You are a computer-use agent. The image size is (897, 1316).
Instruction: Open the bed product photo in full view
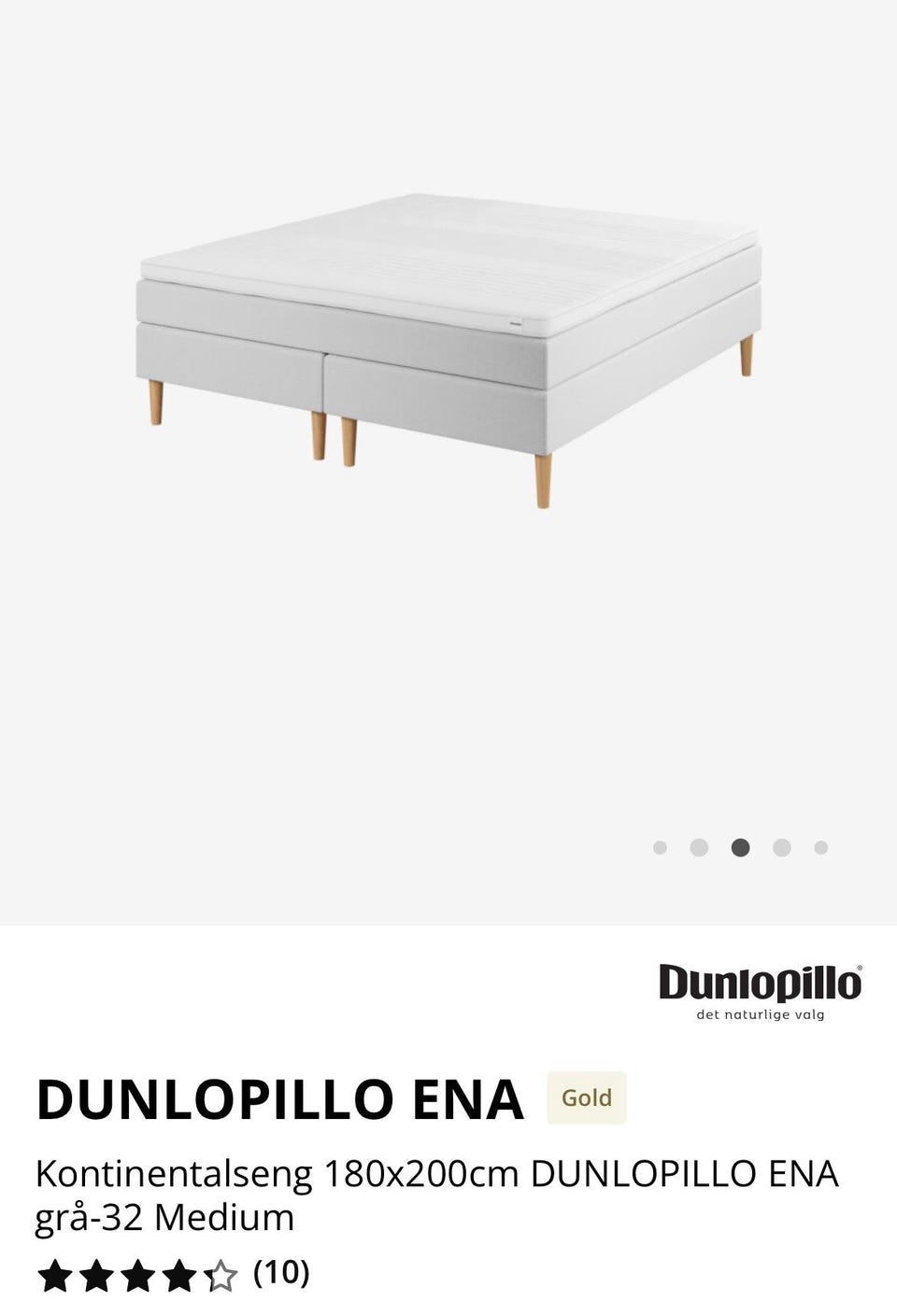[448, 350]
